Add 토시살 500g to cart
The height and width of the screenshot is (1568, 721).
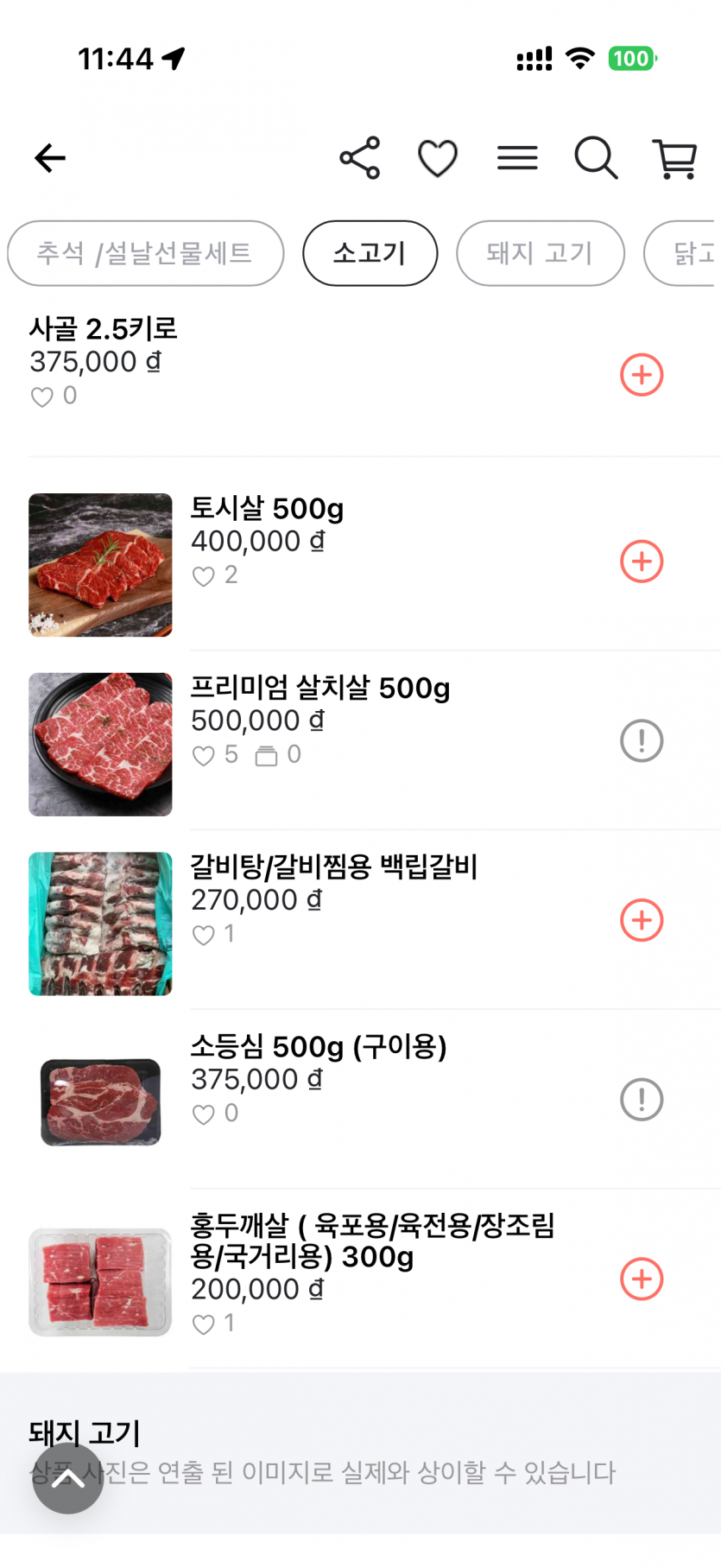point(642,562)
